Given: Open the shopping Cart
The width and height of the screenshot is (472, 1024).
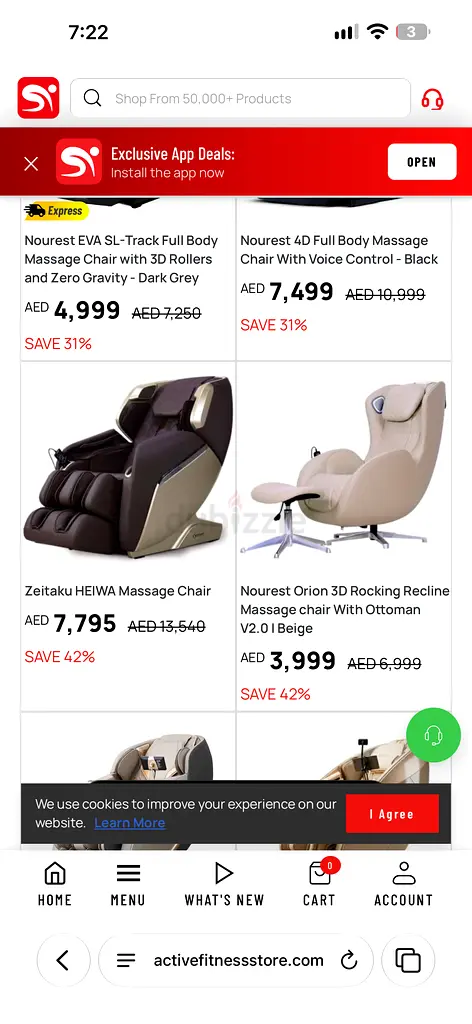Looking at the screenshot, I should click(x=319, y=884).
